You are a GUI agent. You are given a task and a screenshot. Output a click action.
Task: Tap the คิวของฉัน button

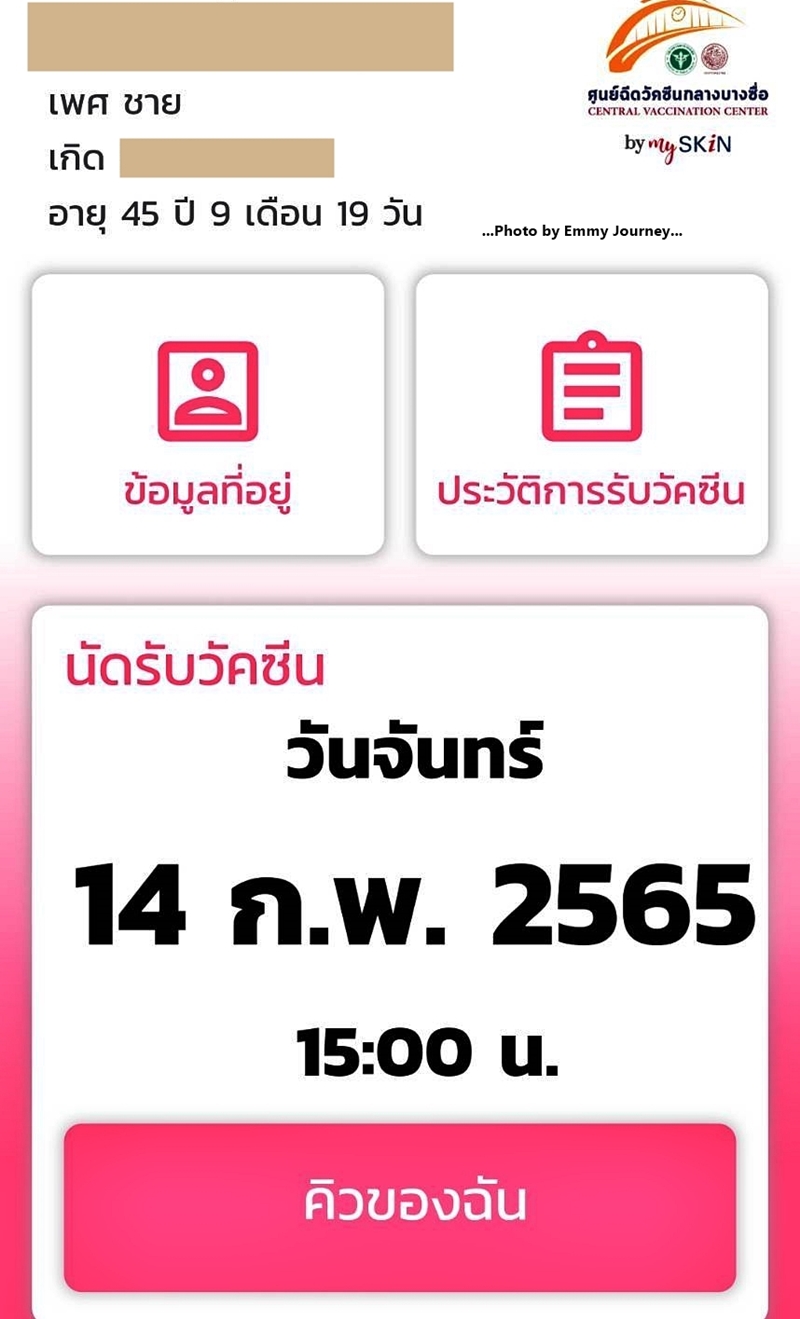tap(400, 1206)
